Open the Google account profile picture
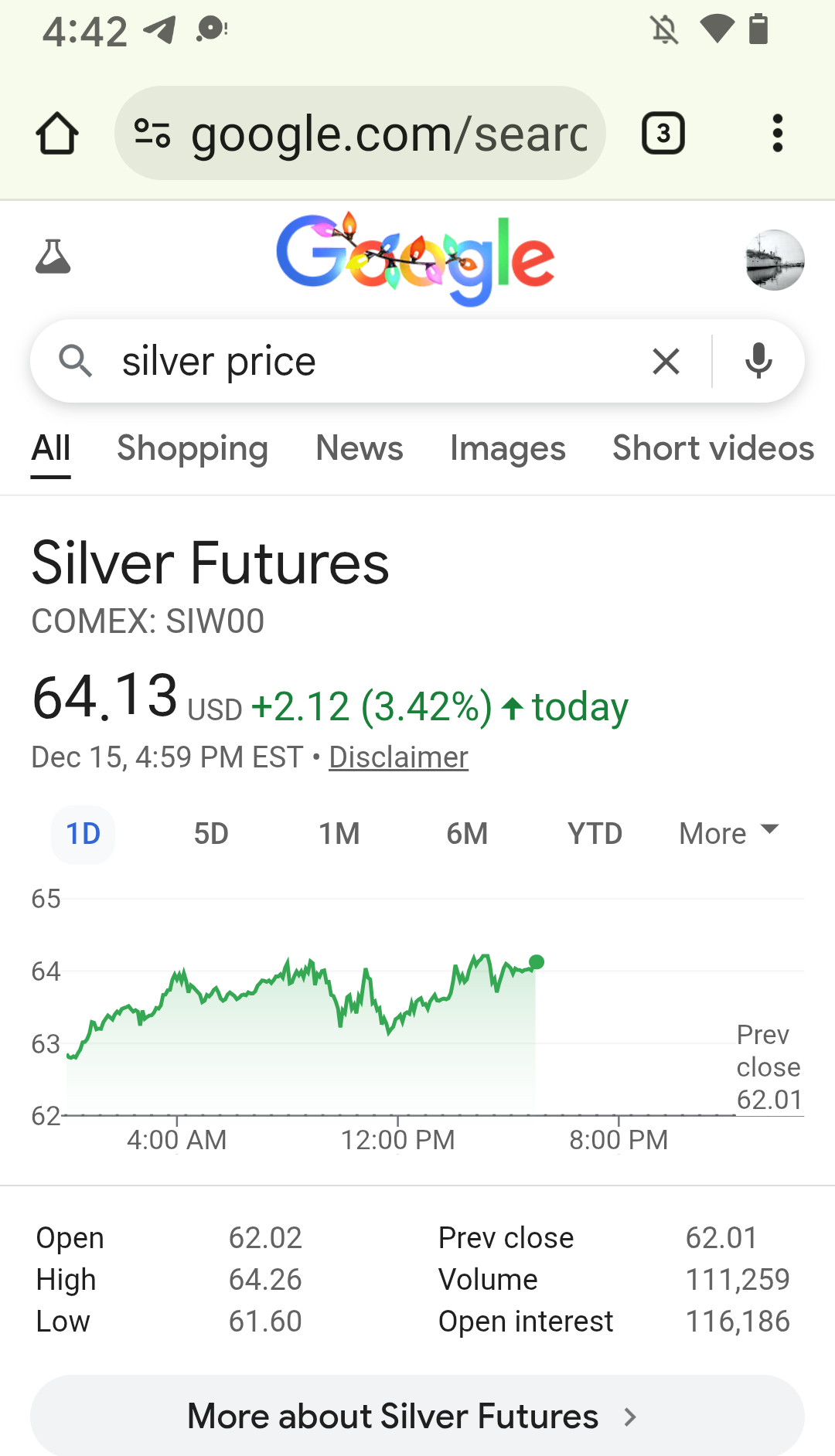Screen dimensions: 835x1456 click(774, 260)
